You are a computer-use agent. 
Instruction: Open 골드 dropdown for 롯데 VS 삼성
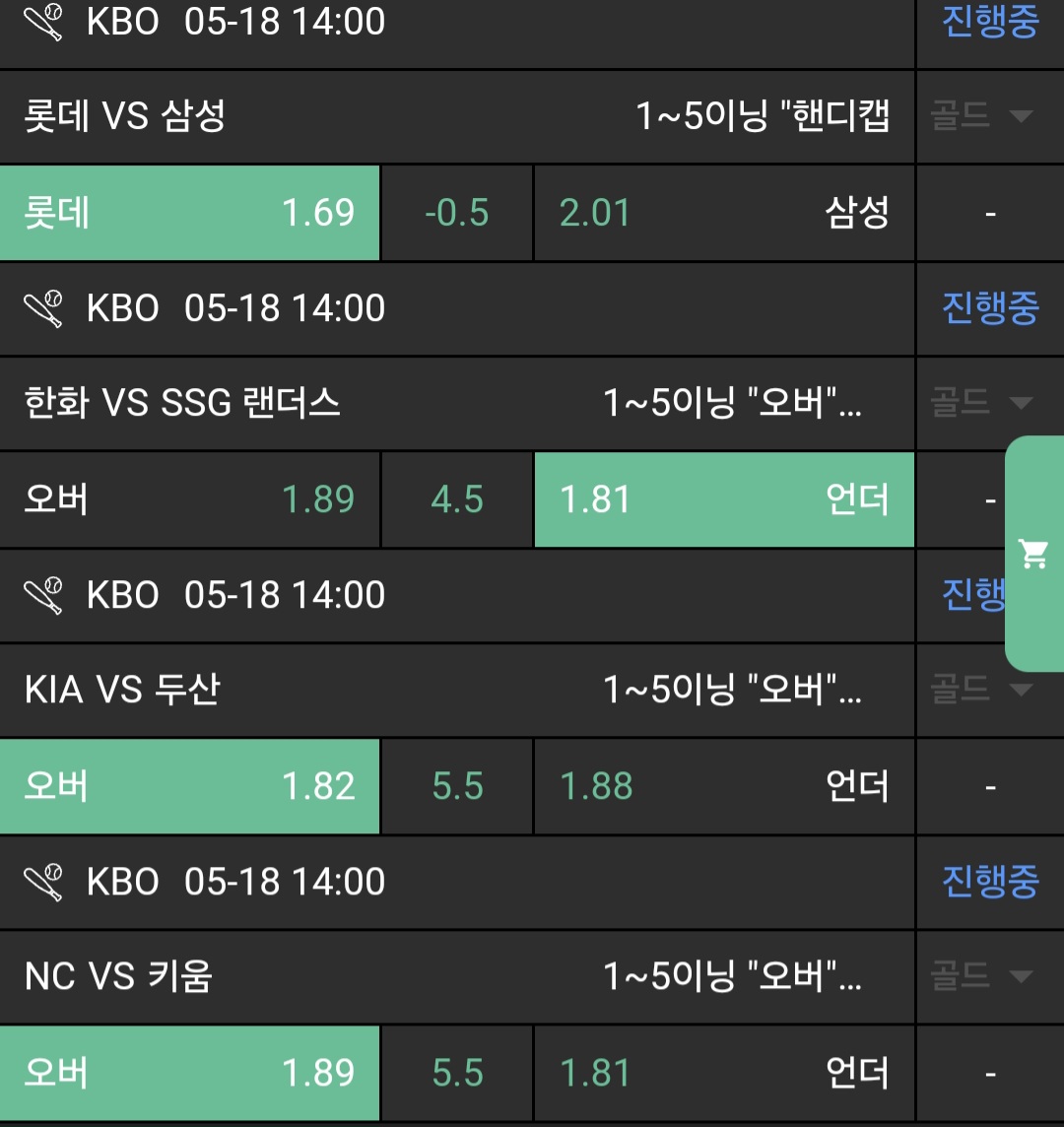point(981,117)
